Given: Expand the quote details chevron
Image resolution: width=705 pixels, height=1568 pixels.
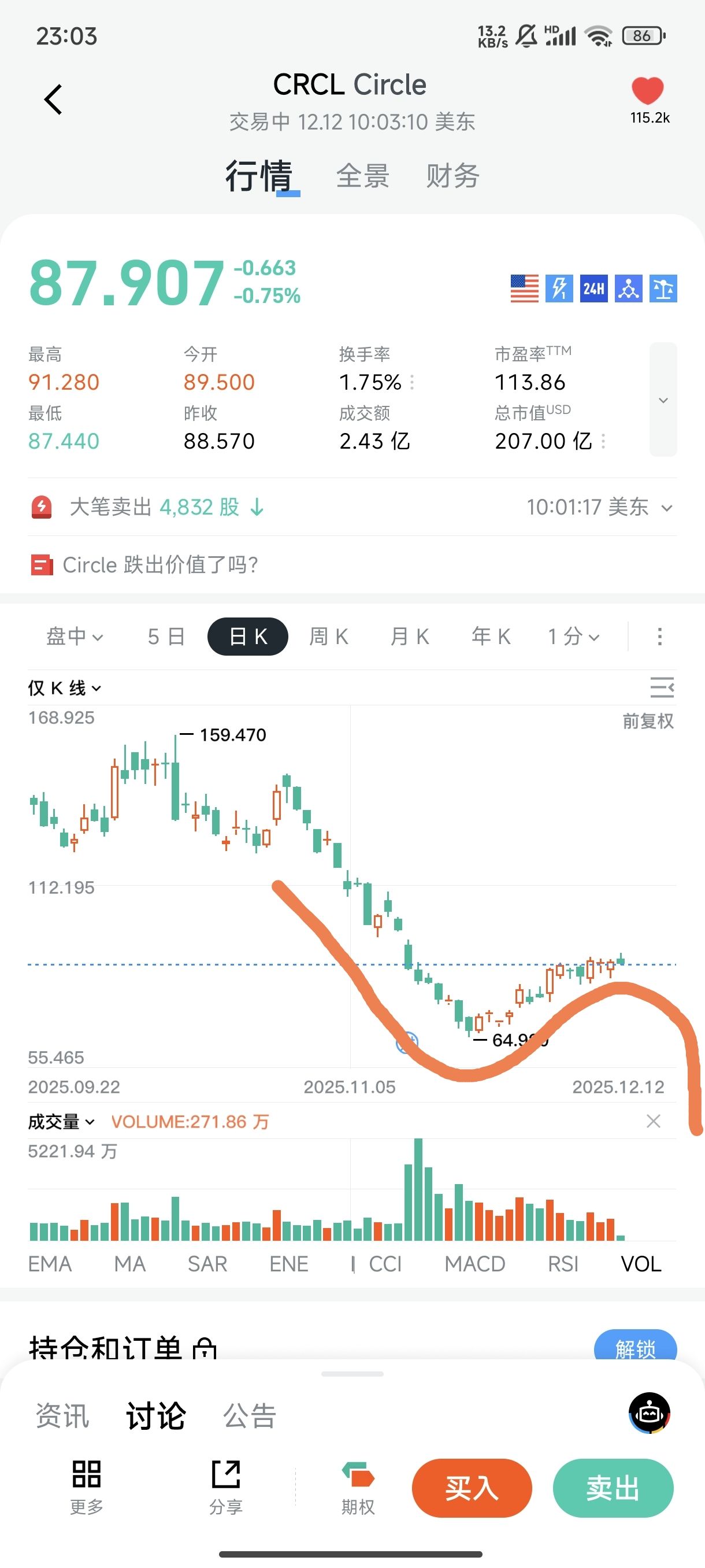Looking at the screenshot, I should 663,400.
